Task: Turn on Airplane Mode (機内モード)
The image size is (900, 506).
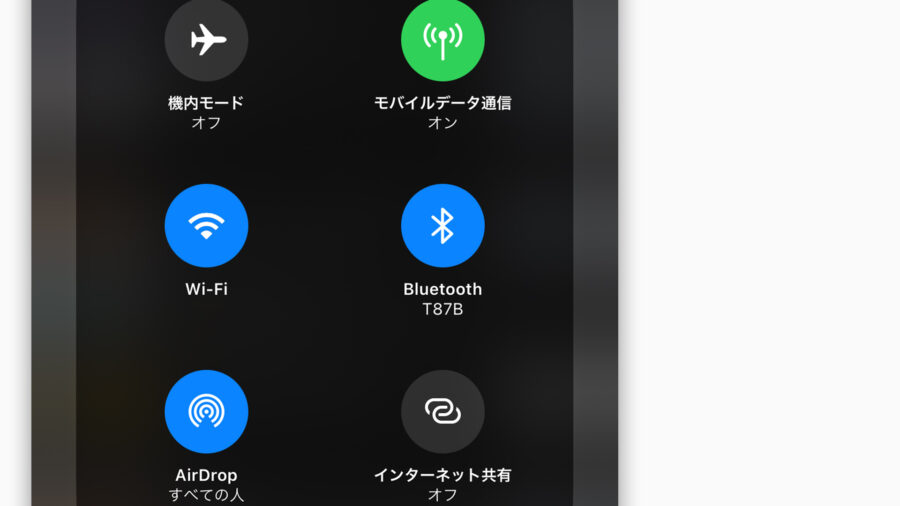Action: tap(206, 40)
